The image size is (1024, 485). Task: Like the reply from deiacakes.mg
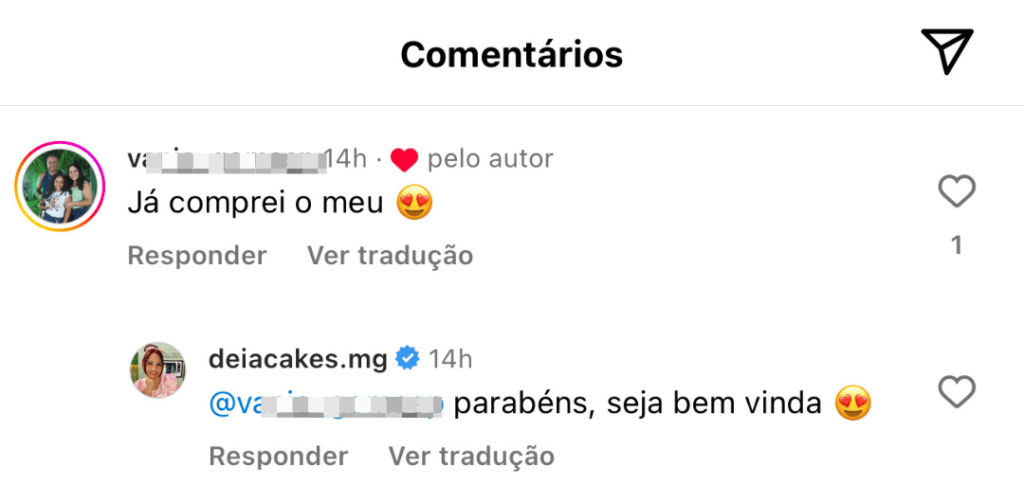pos(957,392)
